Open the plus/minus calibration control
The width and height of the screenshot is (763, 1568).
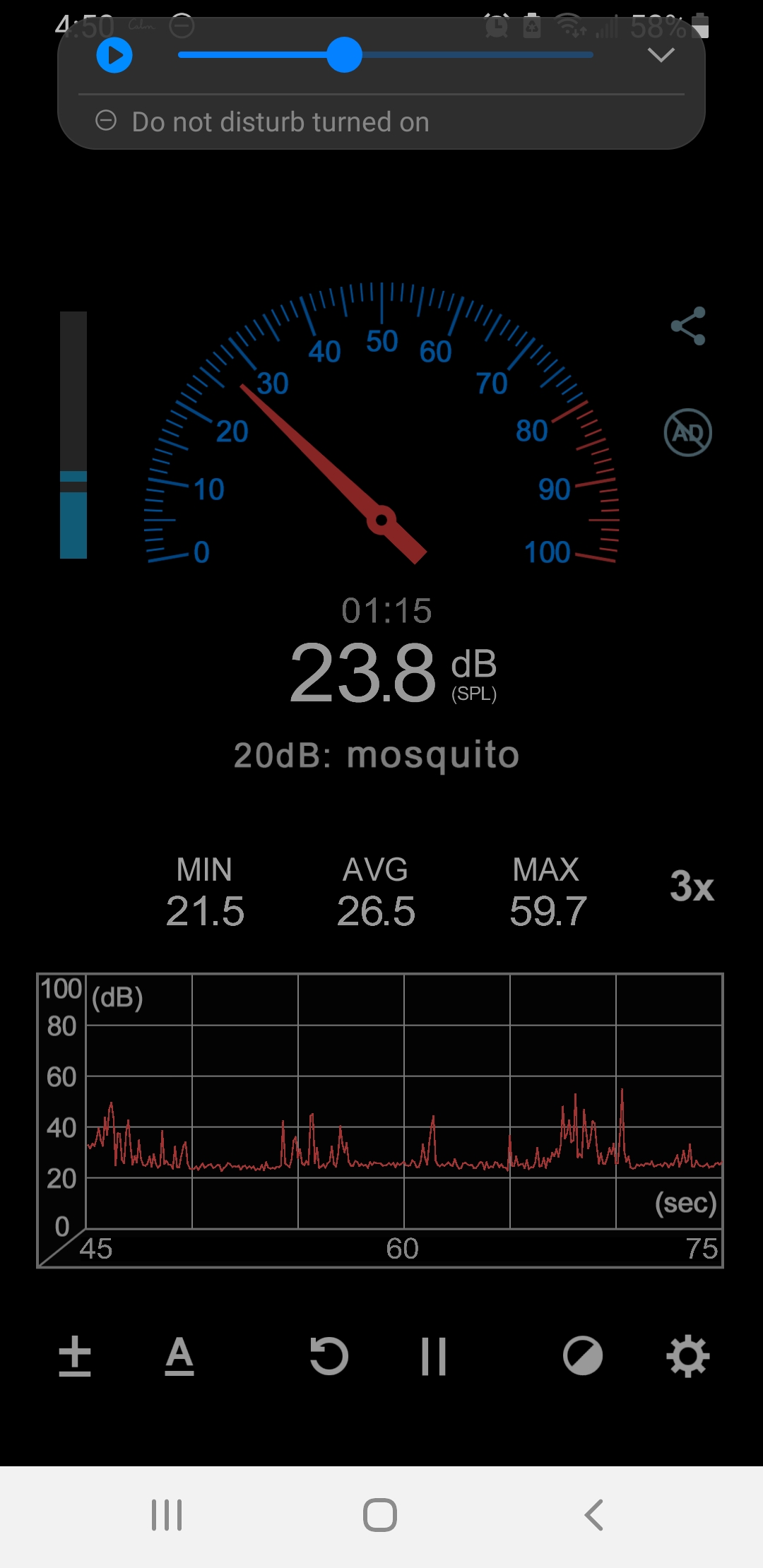[x=75, y=1356]
